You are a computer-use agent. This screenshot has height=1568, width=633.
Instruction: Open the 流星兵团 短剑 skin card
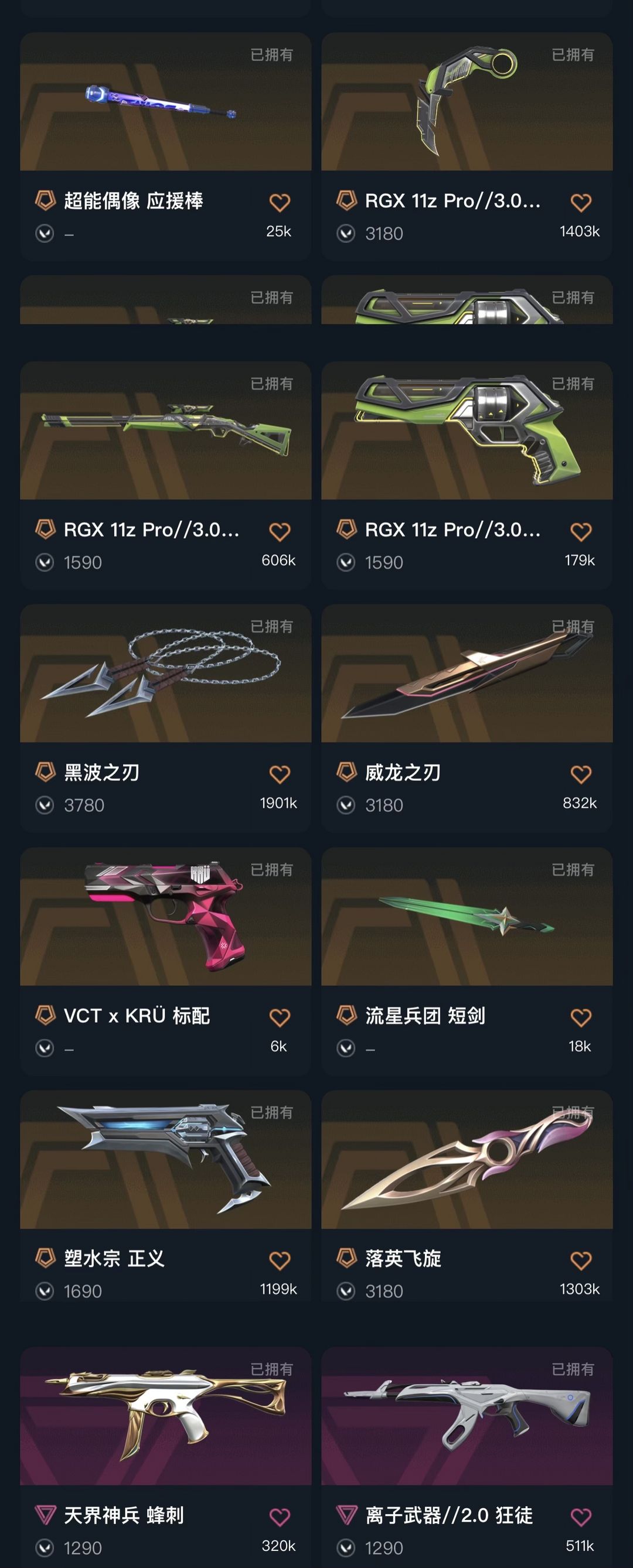(467, 917)
